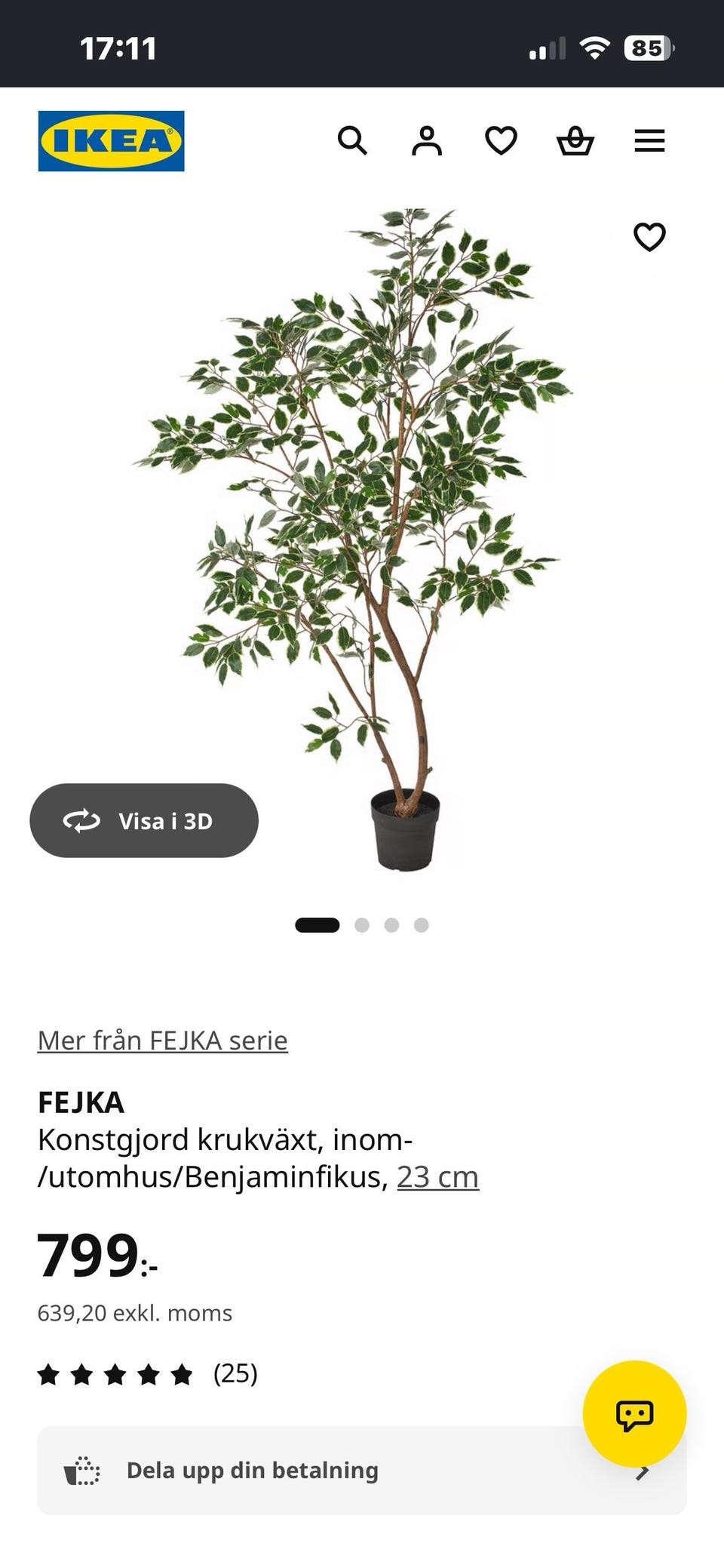
Task: Tap Visa i 3D button
Action: pyautogui.click(x=144, y=820)
